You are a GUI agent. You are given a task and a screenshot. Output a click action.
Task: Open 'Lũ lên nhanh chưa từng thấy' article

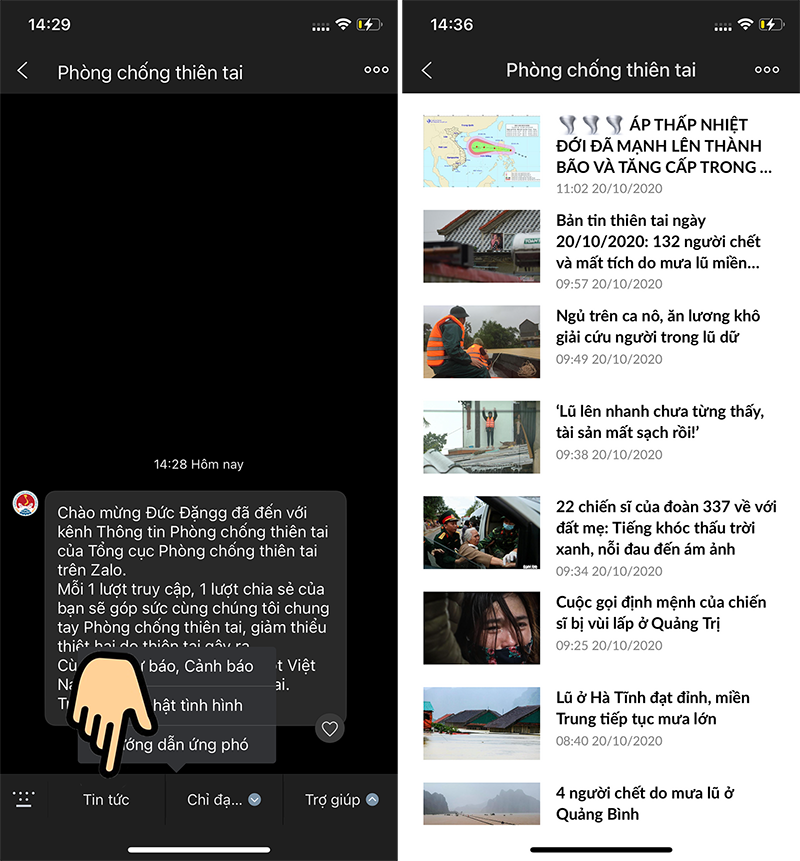point(660,421)
